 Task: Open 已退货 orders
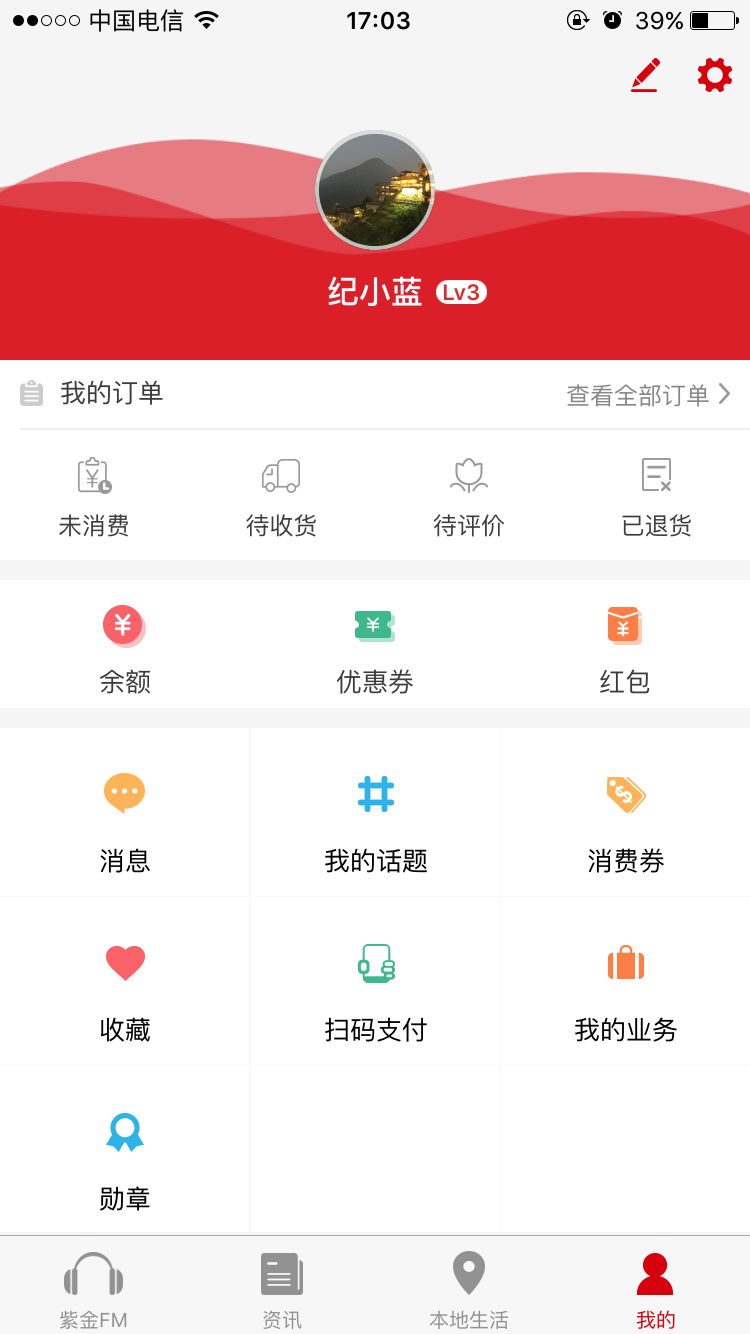click(x=656, y=496)
